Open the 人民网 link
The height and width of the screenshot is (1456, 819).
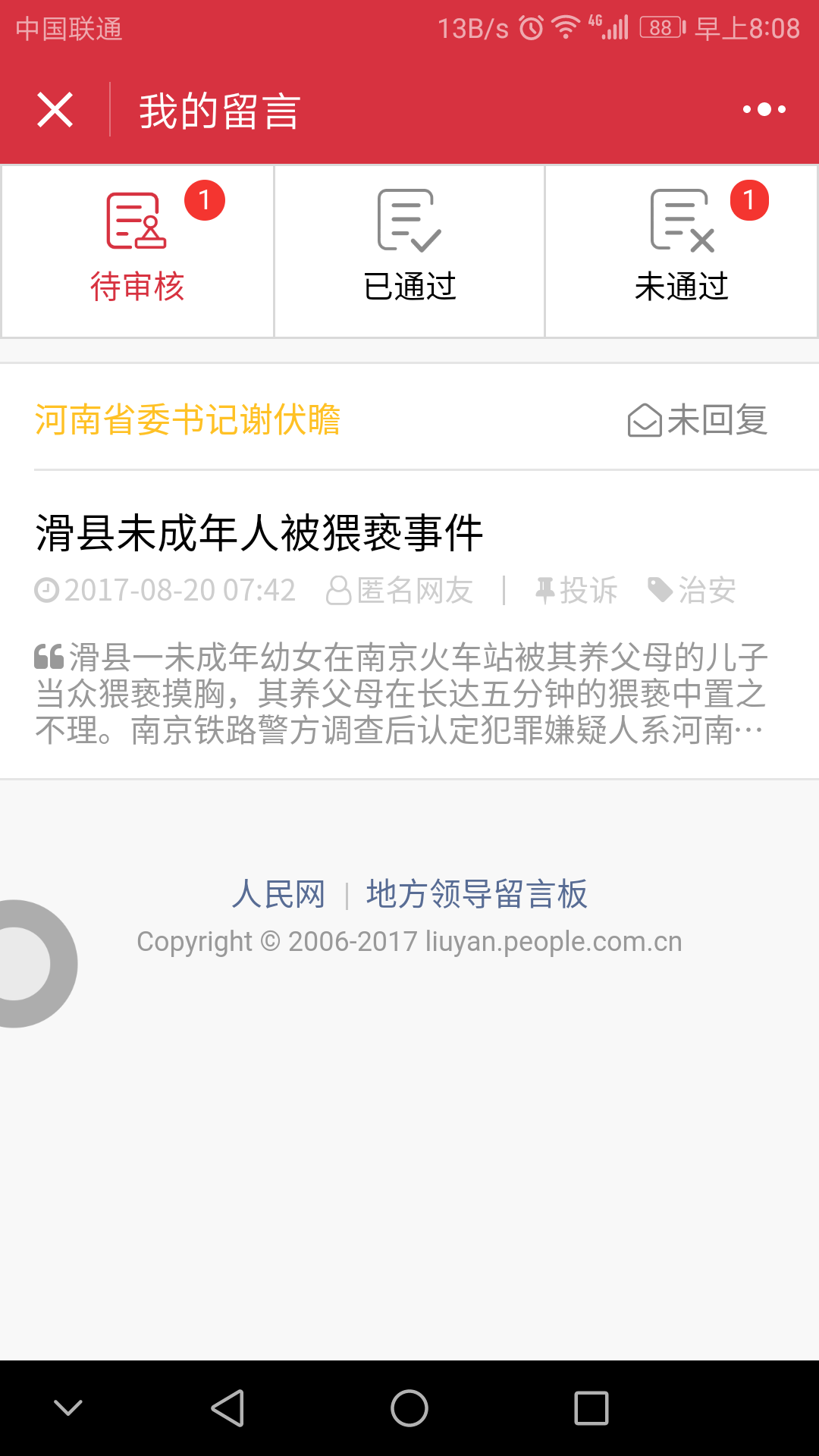tap(278, 894)
